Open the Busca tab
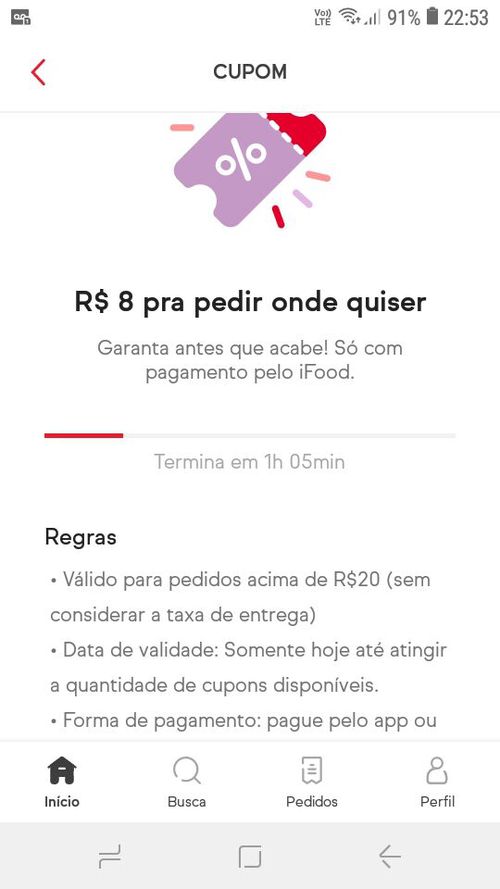Image resolution: width=500 pixels, height=889 pixels. click(x=187, y=782)
